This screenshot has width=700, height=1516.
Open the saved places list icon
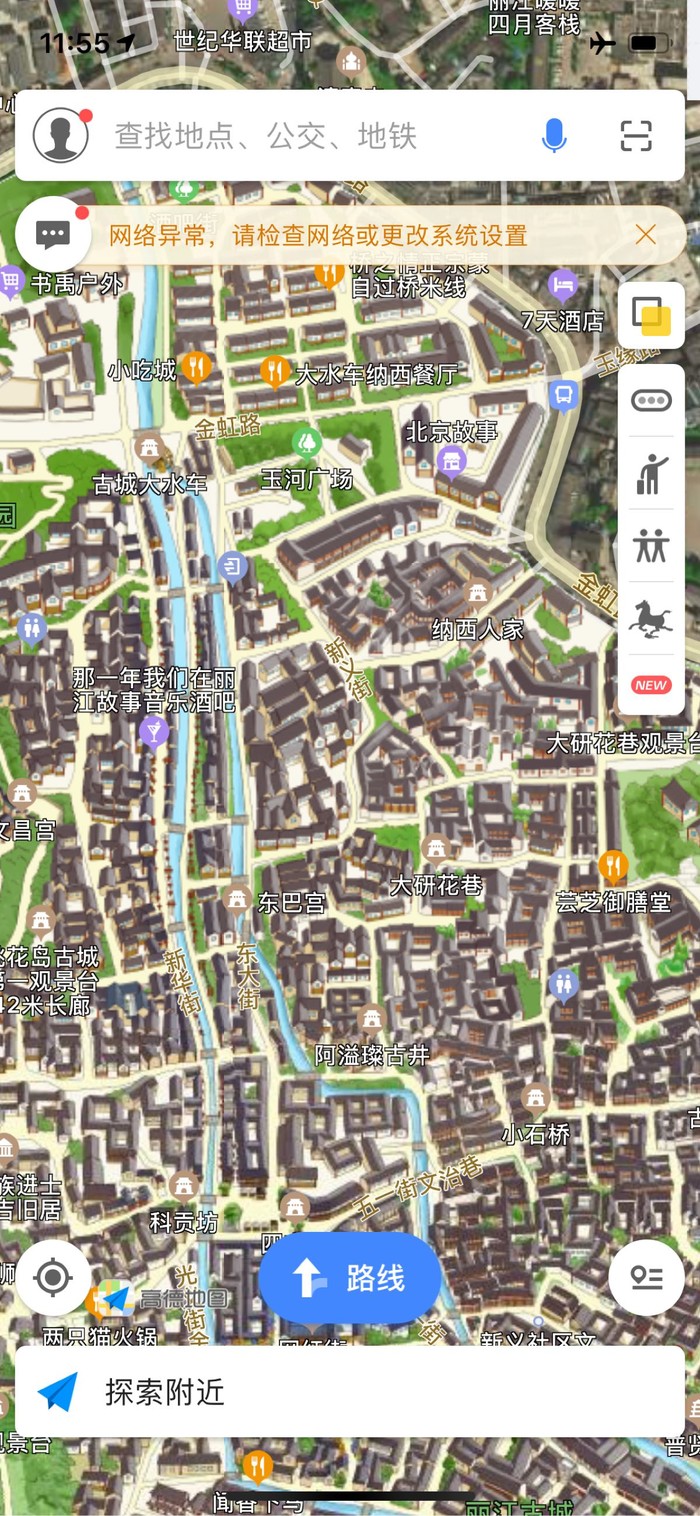click(x=646, y=1277)
